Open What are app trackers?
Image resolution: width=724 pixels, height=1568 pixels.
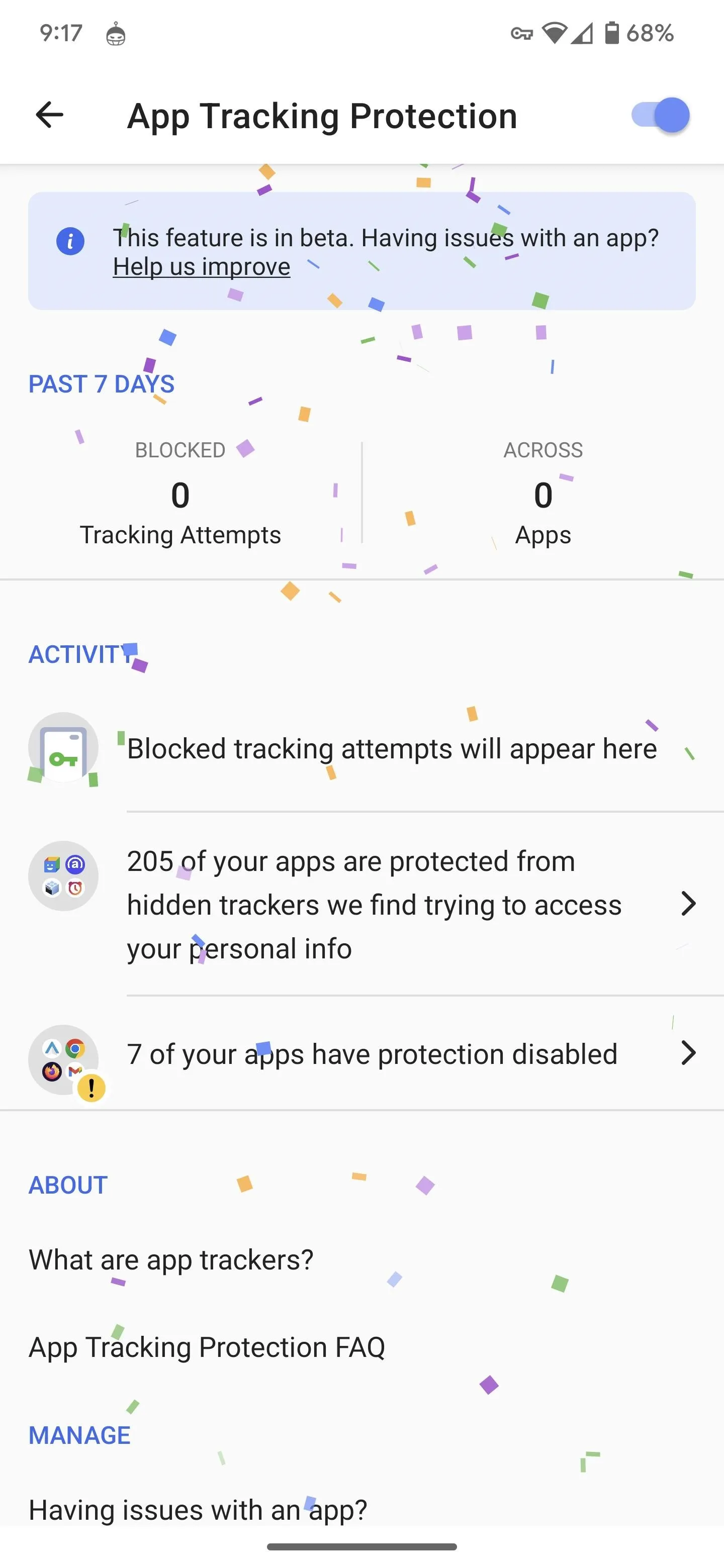[x=361, y=1260]
